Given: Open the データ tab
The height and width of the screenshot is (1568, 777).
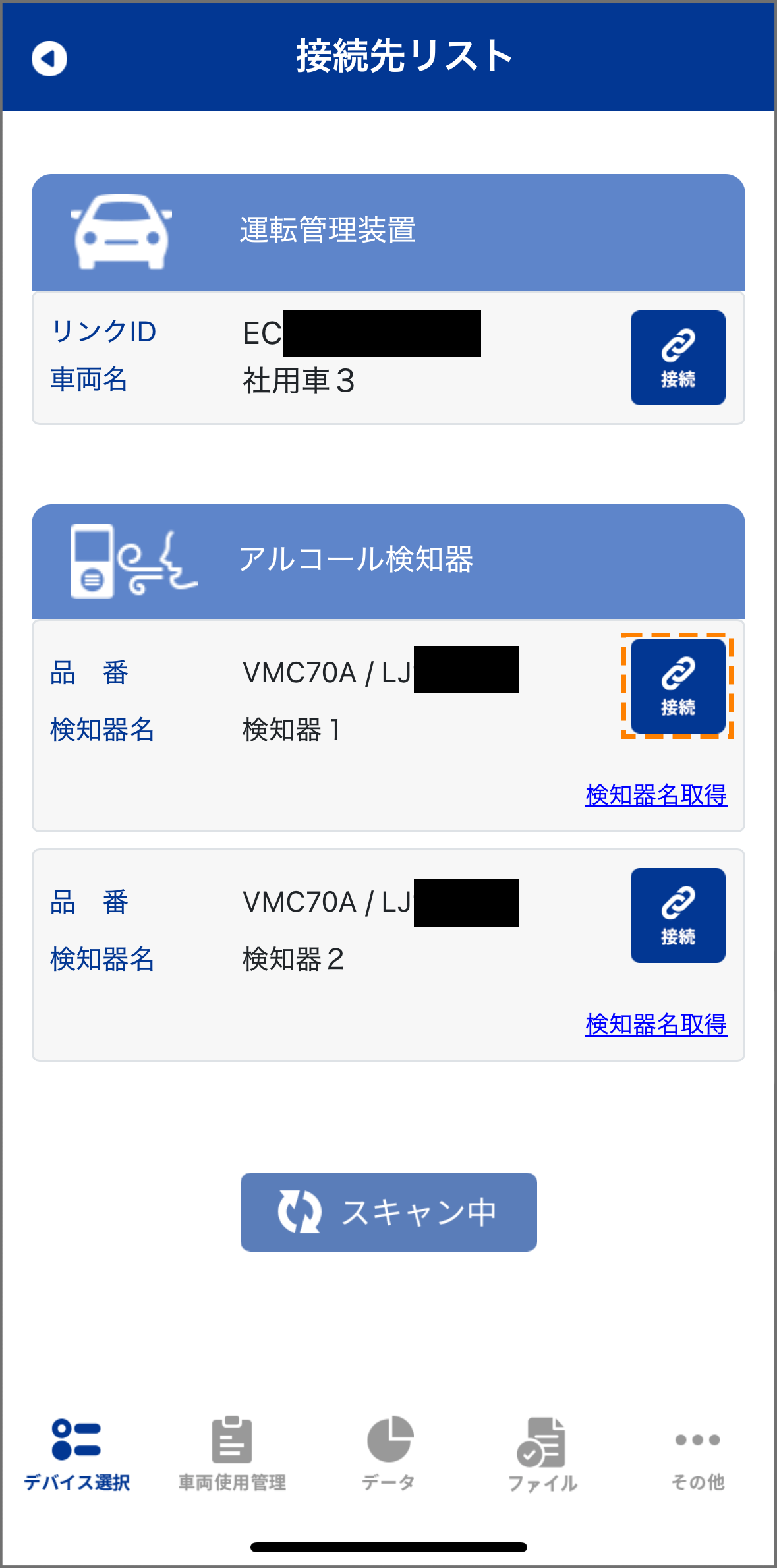Looking at the screenshot, I should coord(389,1455).
